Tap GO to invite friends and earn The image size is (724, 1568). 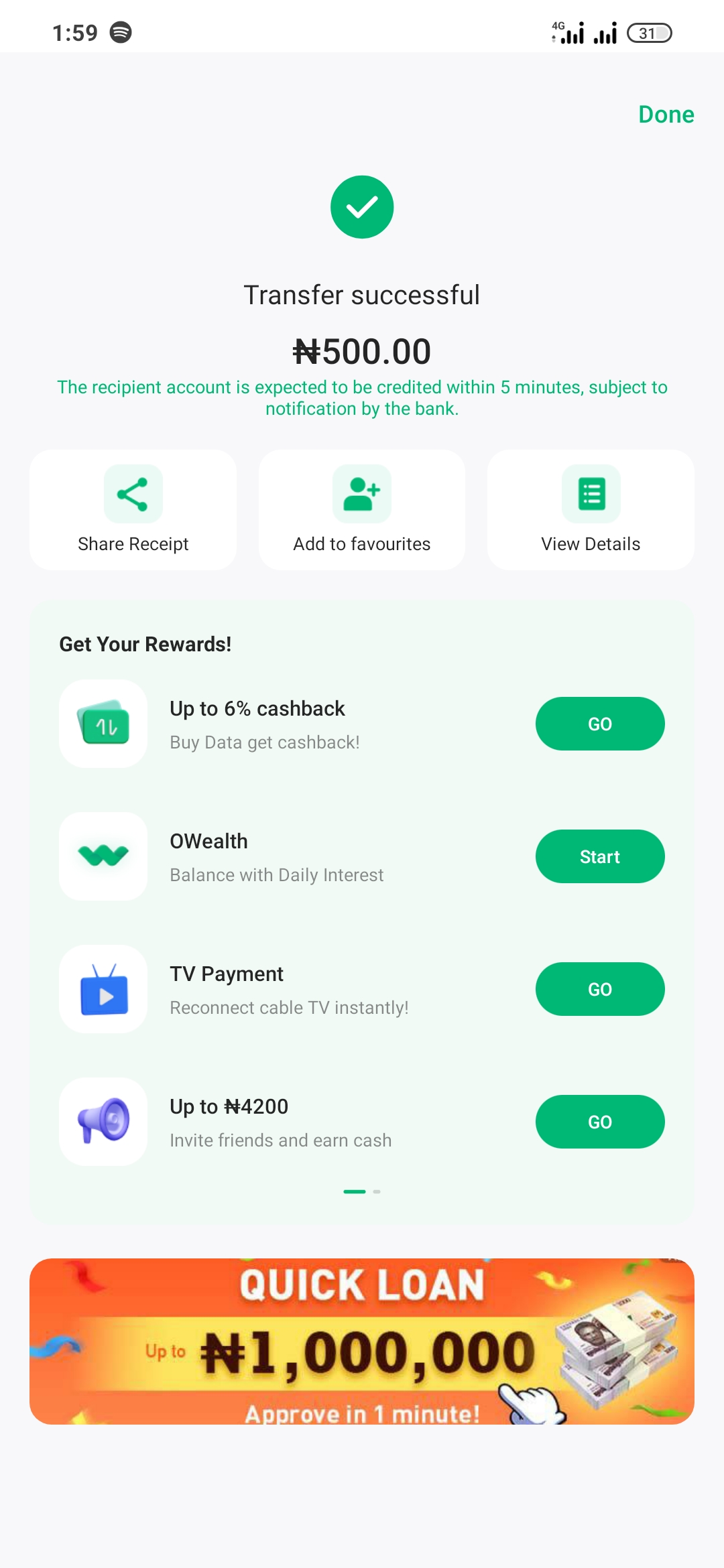(599, 1122)
